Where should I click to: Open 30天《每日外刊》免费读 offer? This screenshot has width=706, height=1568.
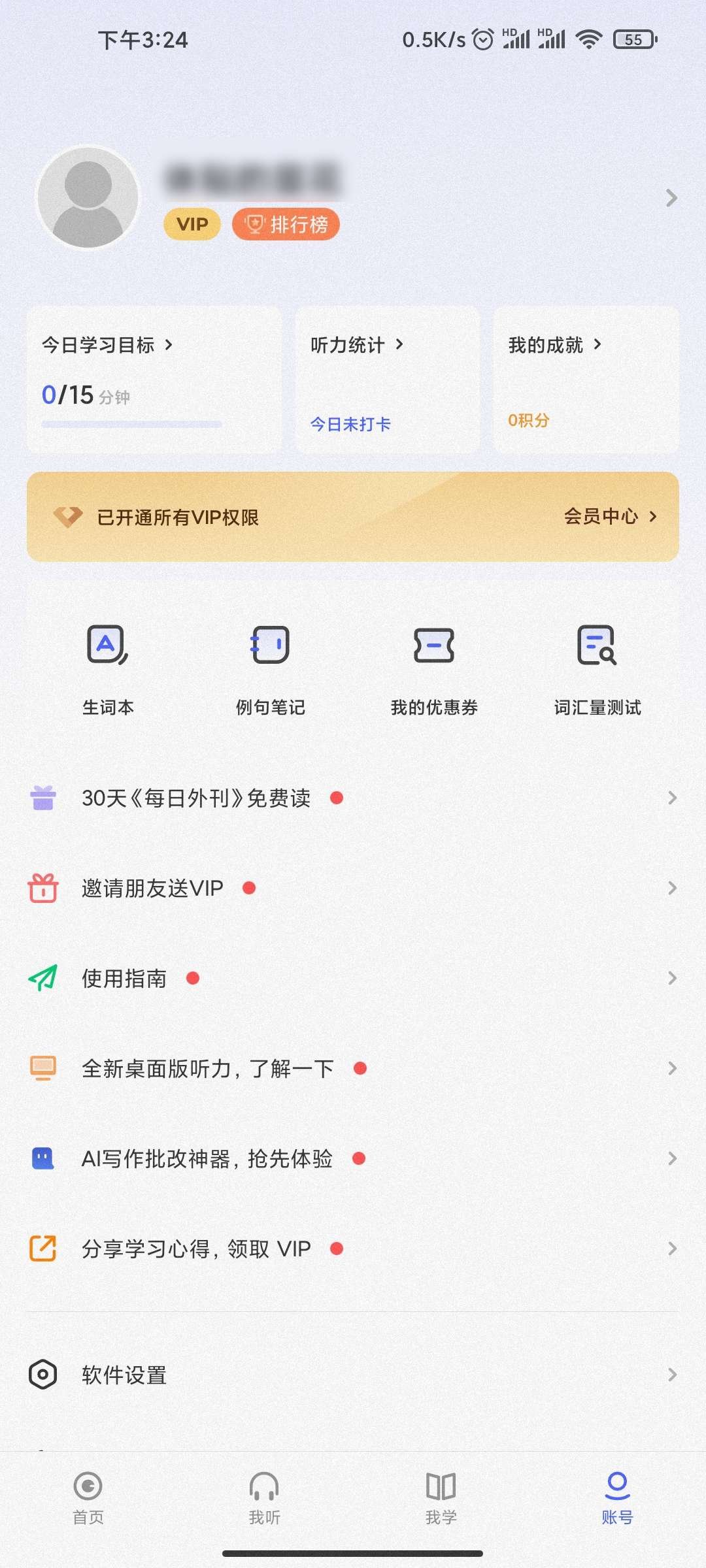click(353, 798)
